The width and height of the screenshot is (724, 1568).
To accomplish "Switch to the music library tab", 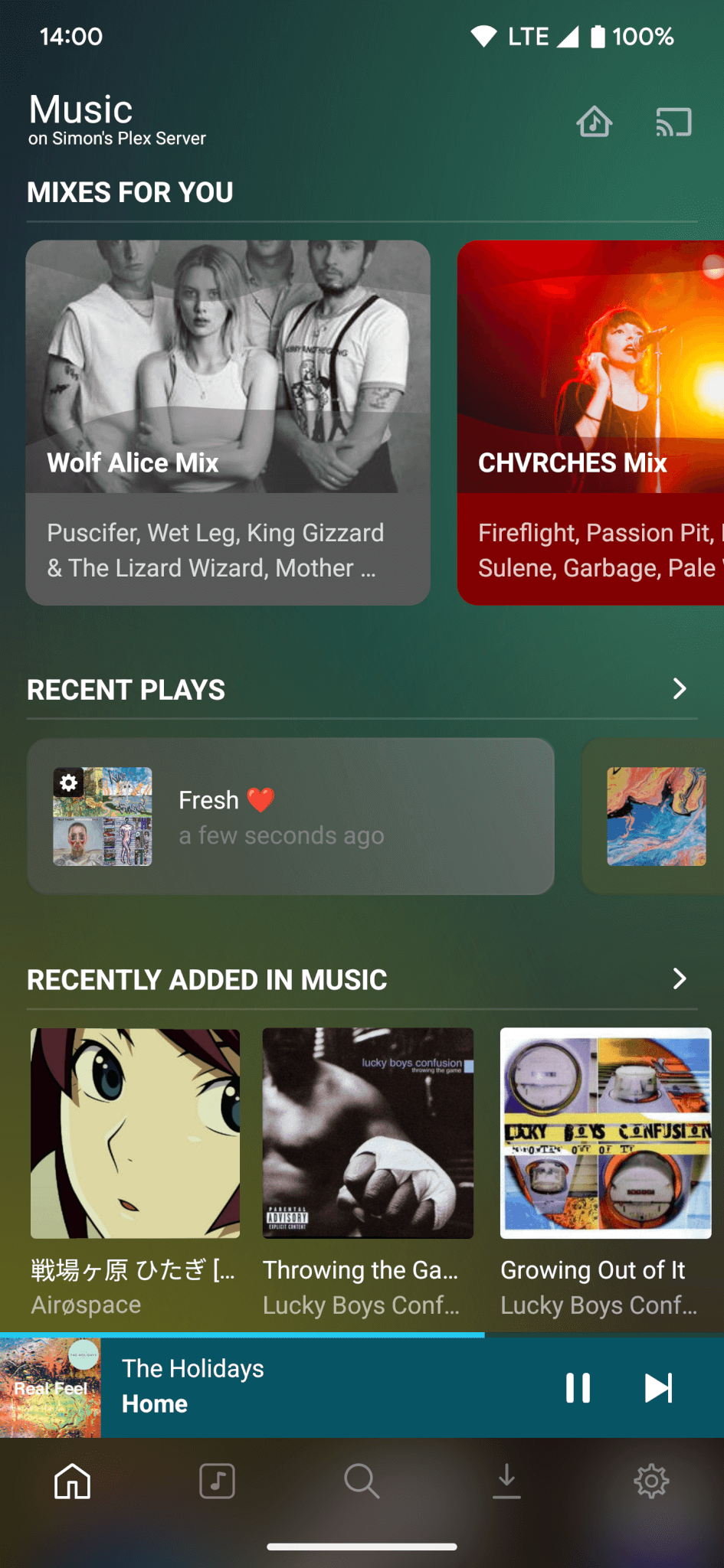I will pyautogui.click(x=217, y=1481).
